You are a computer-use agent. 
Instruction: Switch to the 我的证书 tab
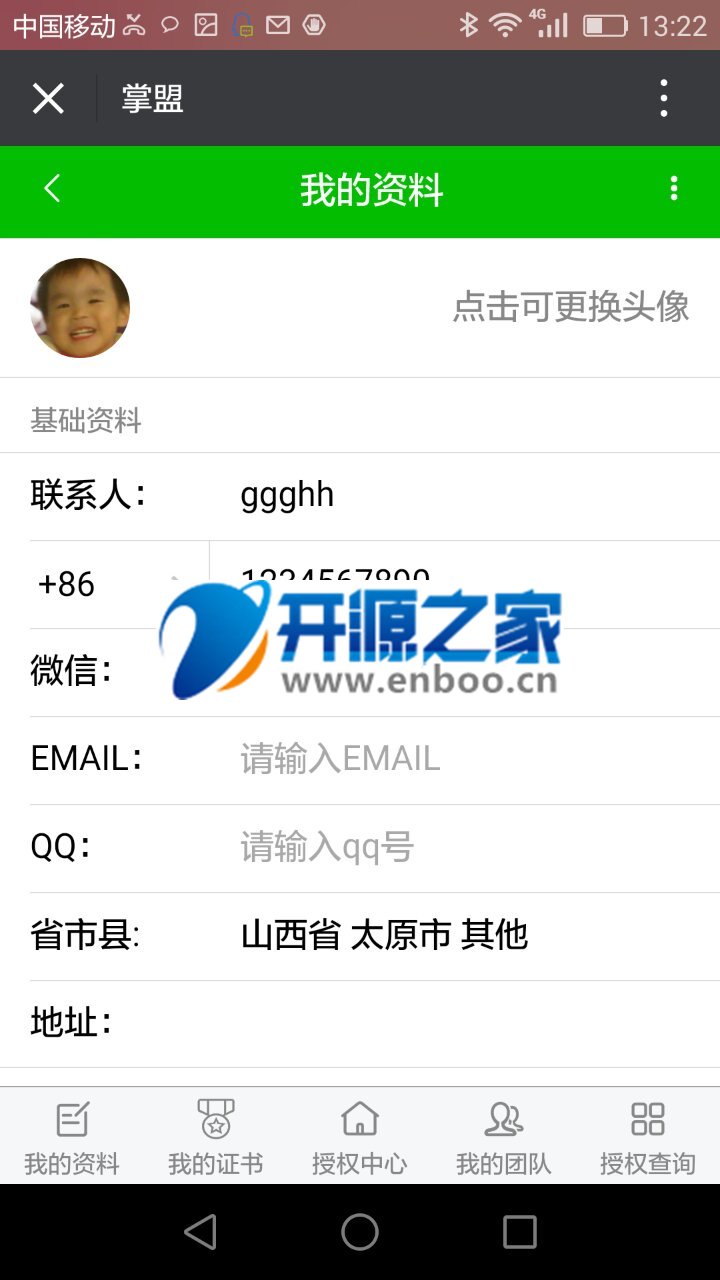215,1137
